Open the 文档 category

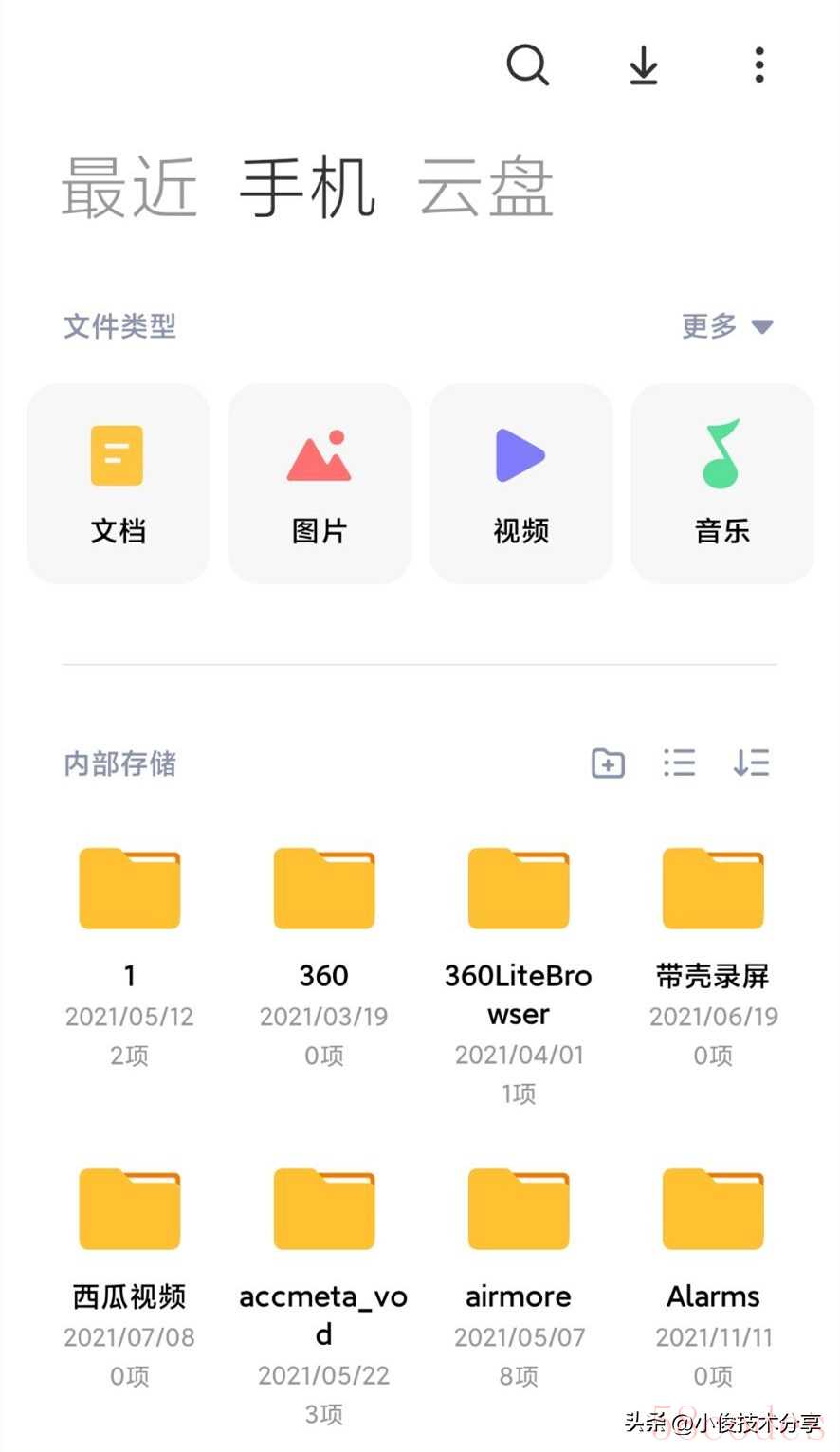[x=119, y=484]
